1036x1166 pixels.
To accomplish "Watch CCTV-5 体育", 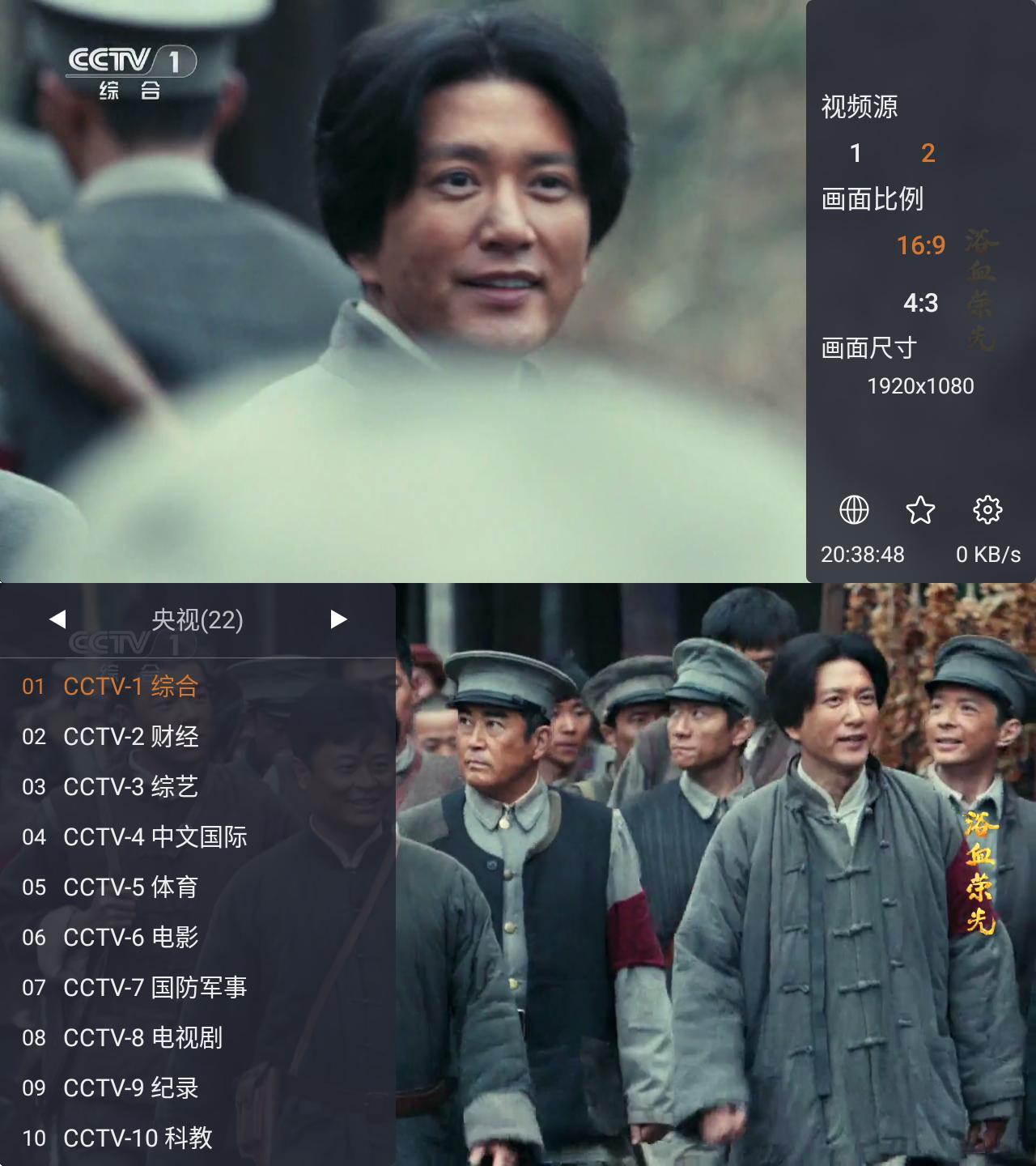I will click(x=129, y=887).
